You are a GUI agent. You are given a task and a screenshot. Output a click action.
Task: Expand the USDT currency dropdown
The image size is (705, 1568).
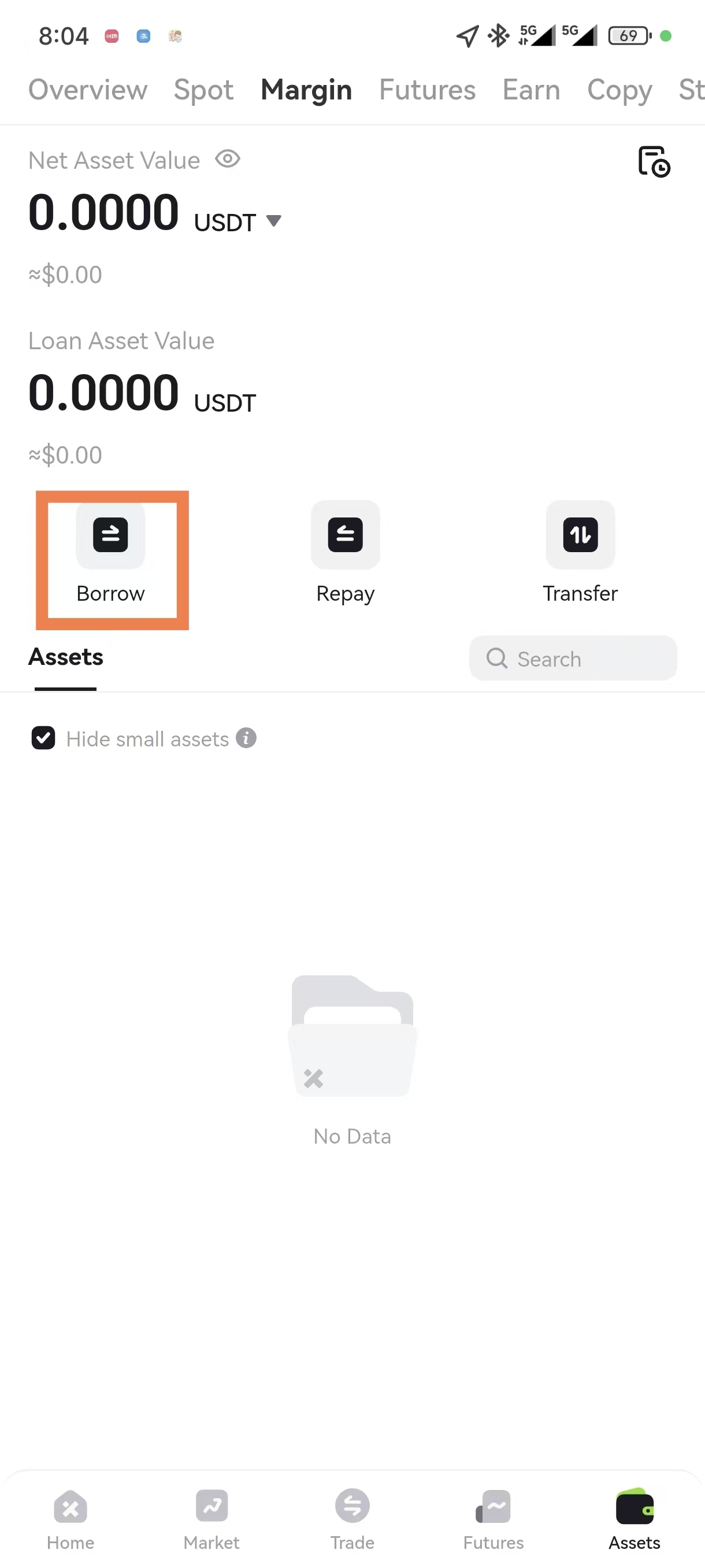(x=274, y=221)
